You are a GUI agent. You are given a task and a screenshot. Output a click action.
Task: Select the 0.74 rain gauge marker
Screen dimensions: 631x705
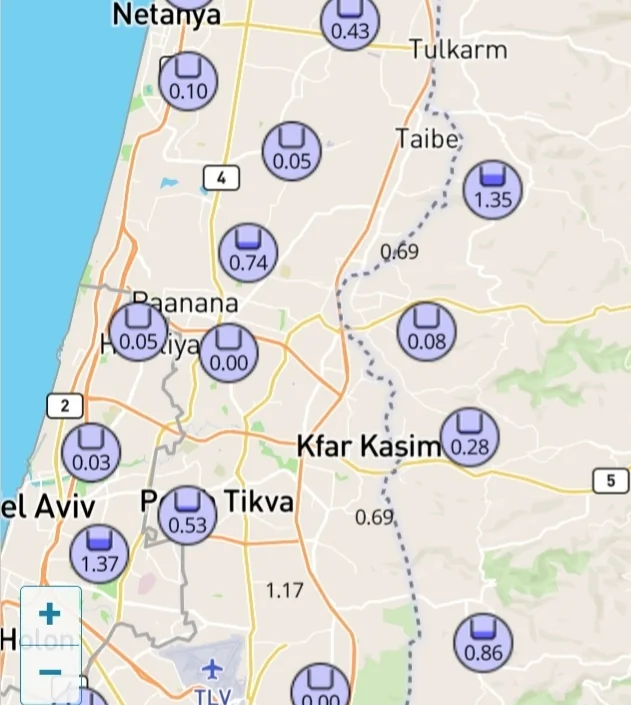(249, 252)
